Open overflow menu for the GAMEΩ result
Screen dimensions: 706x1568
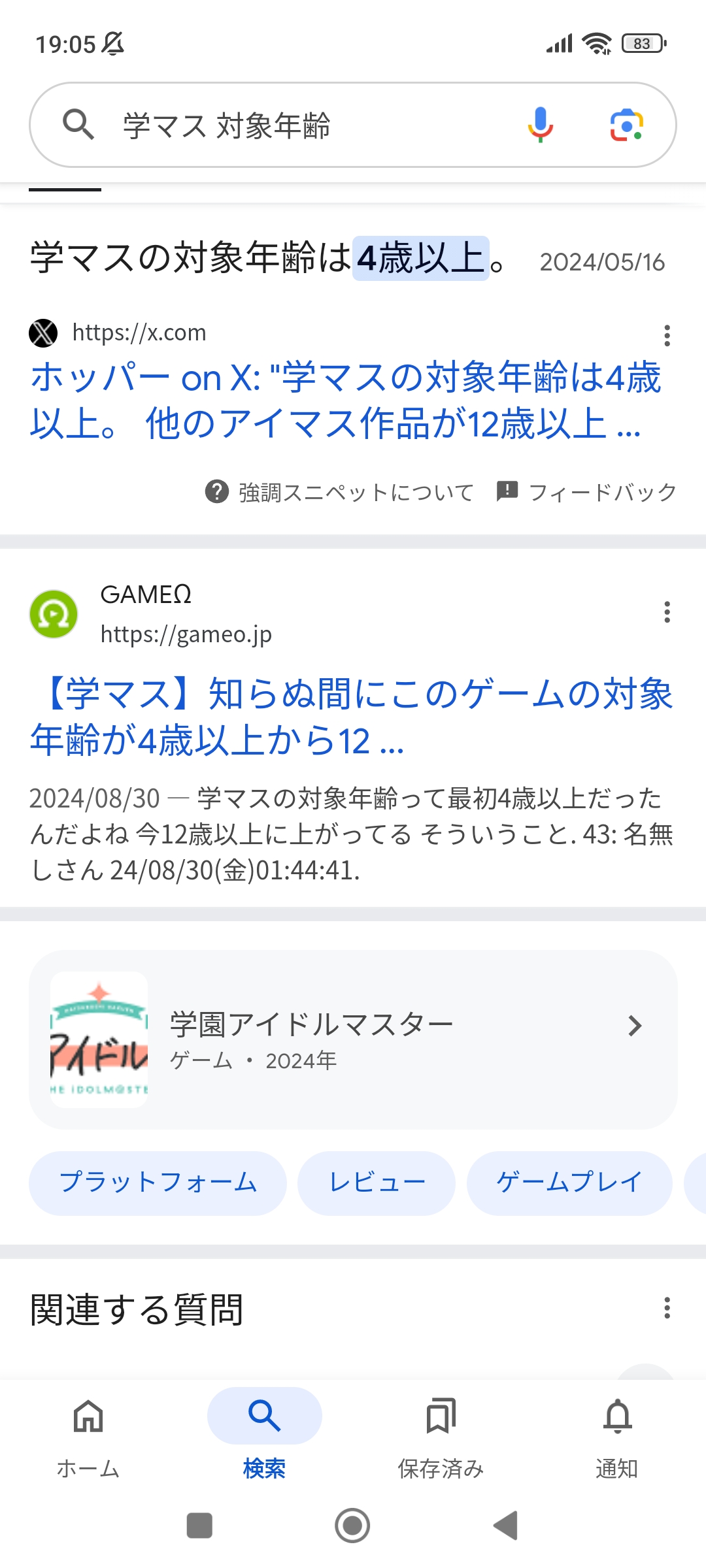tap(667, 612)
